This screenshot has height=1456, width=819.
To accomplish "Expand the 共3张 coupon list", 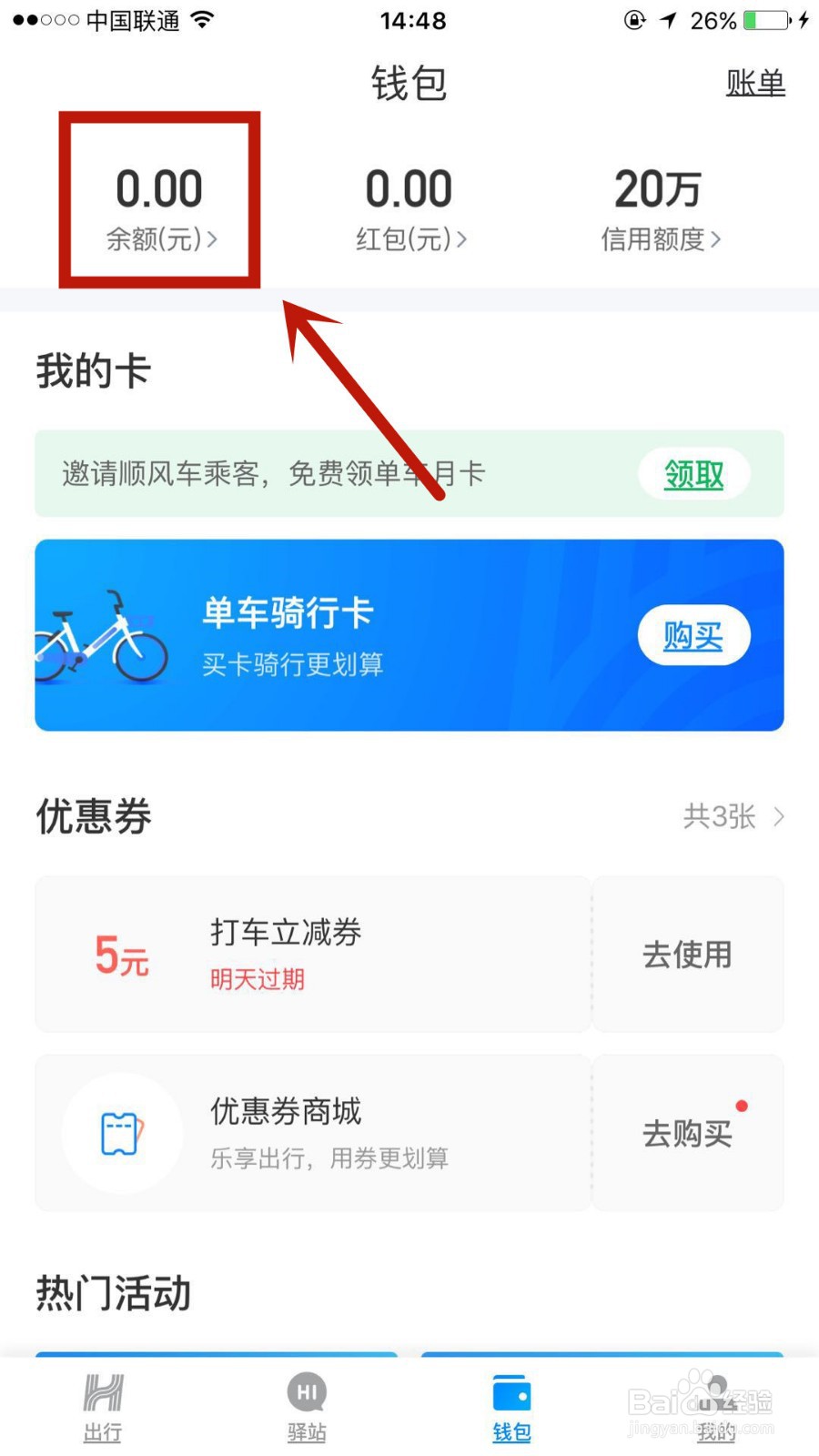I will (728, 817).
